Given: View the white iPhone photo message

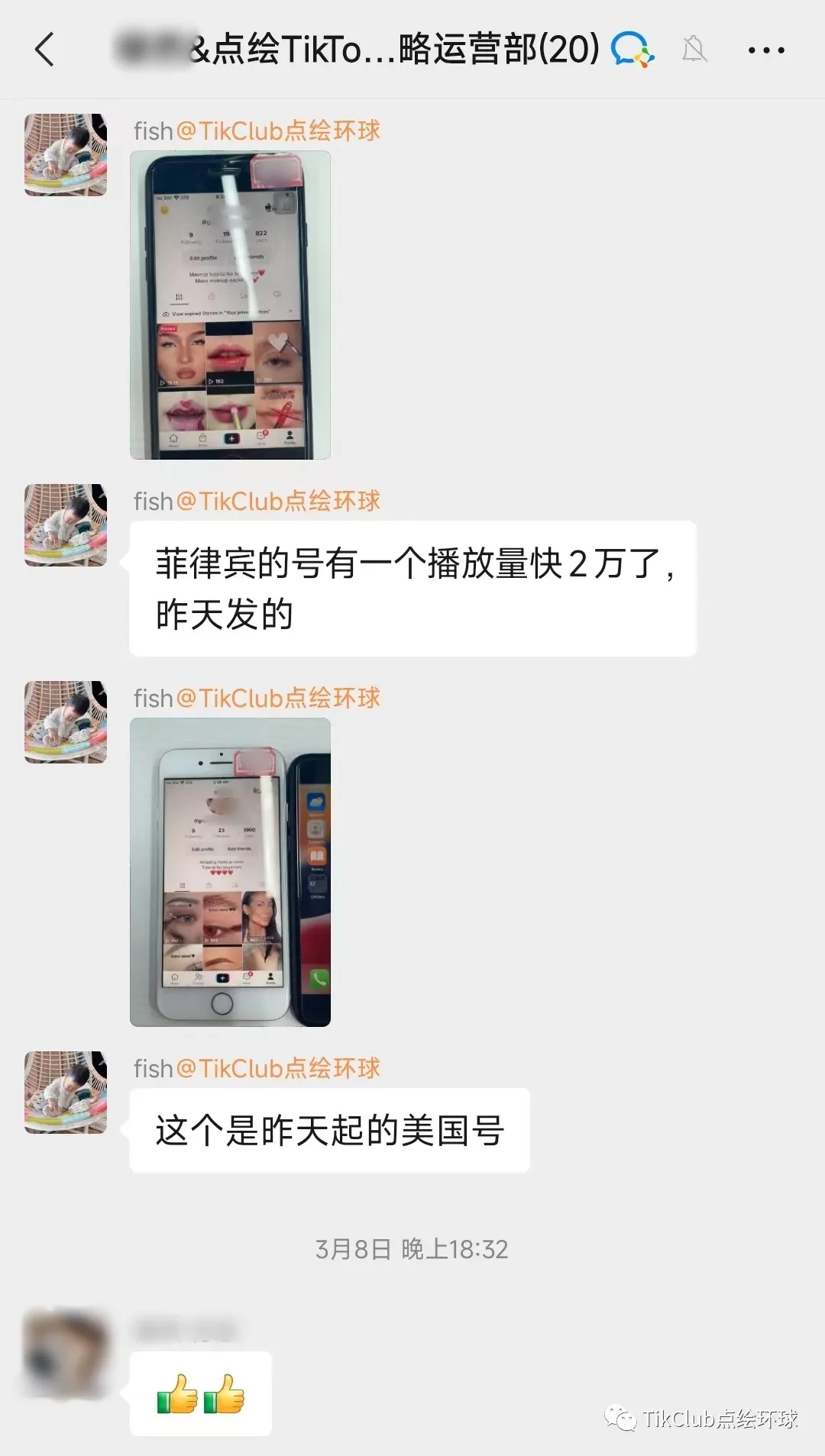Looking at the screenshot, I should (230, 872).
